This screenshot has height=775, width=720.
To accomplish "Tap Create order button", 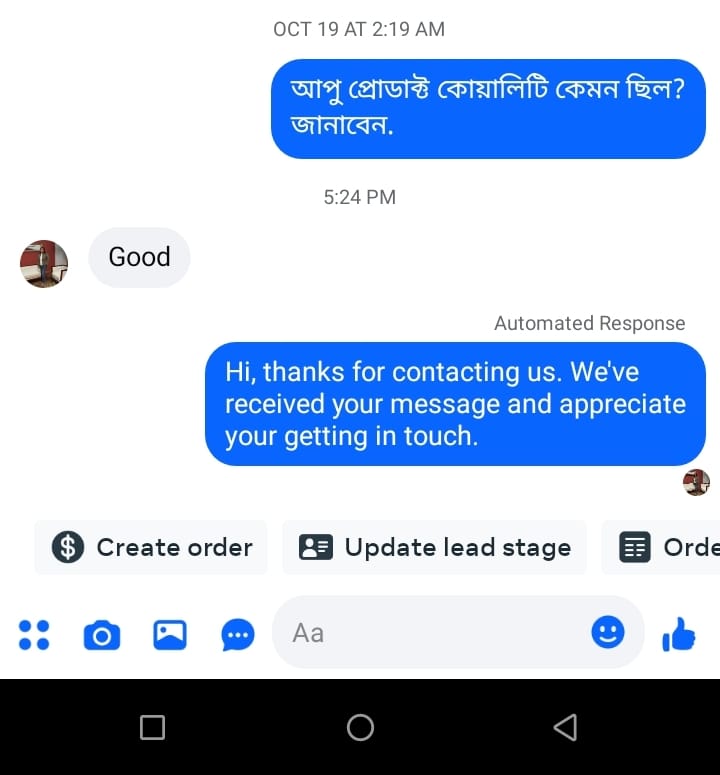I will coord(151,547).
